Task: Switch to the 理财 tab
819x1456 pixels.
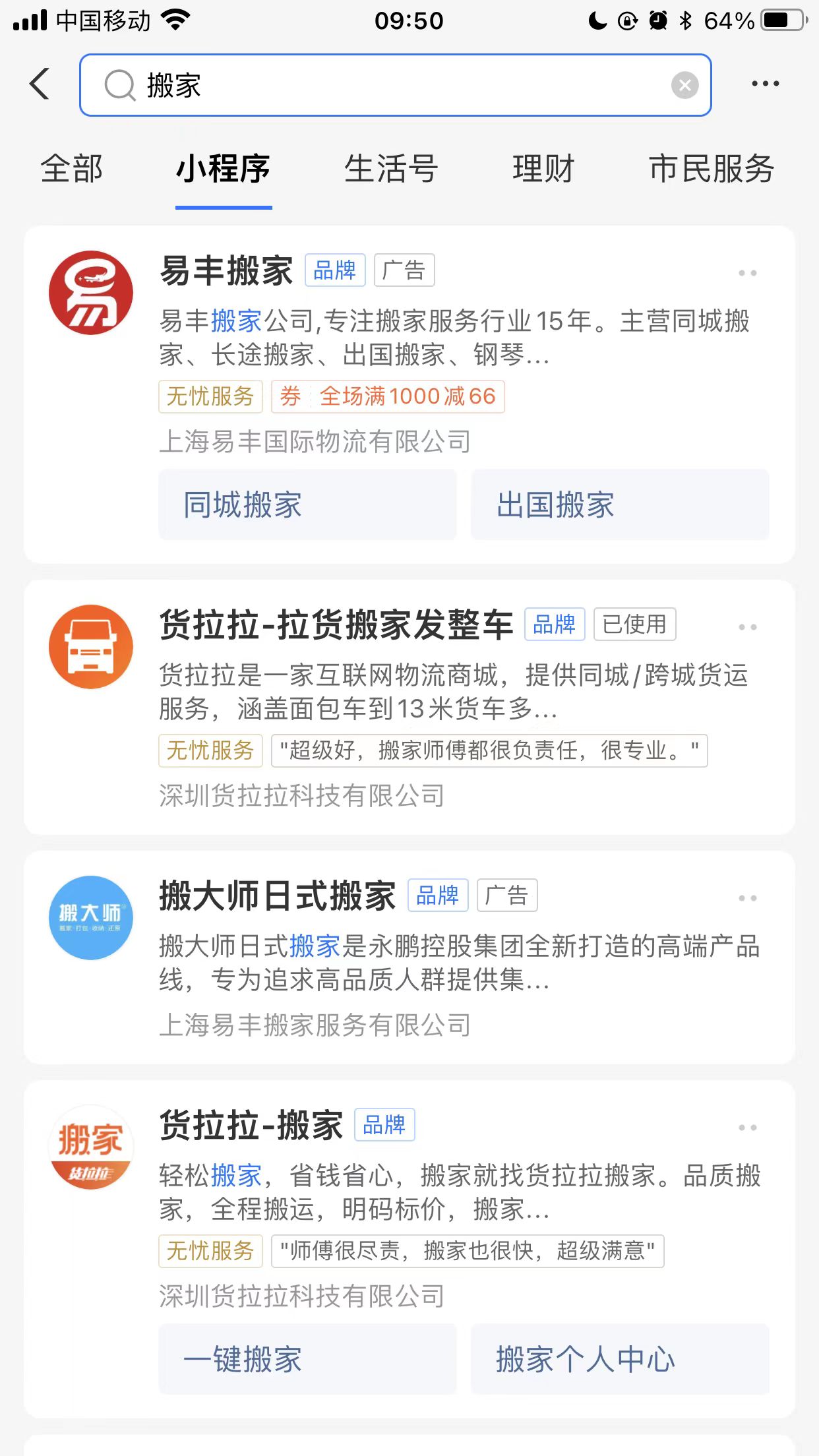Action: 543,169
